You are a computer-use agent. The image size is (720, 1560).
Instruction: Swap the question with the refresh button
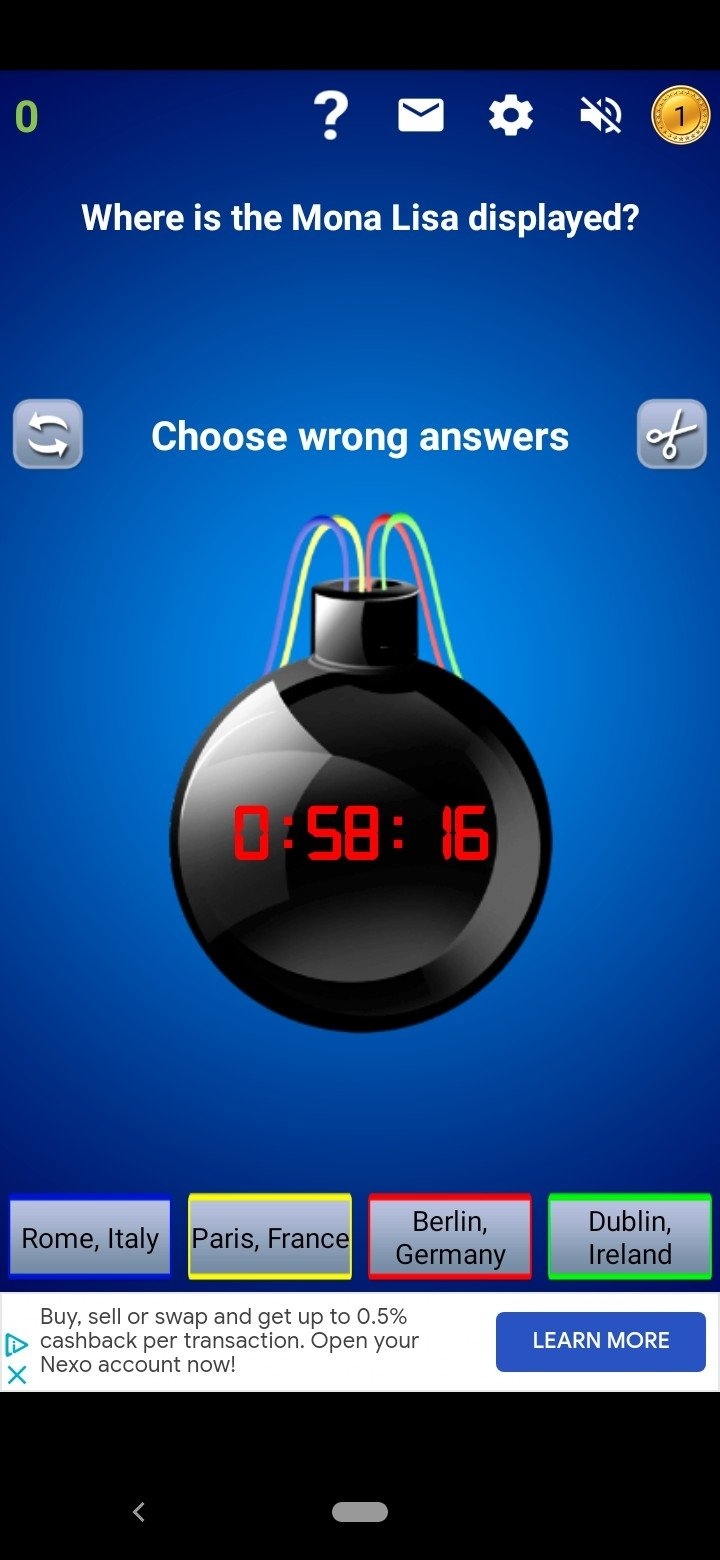pos(48,434)
